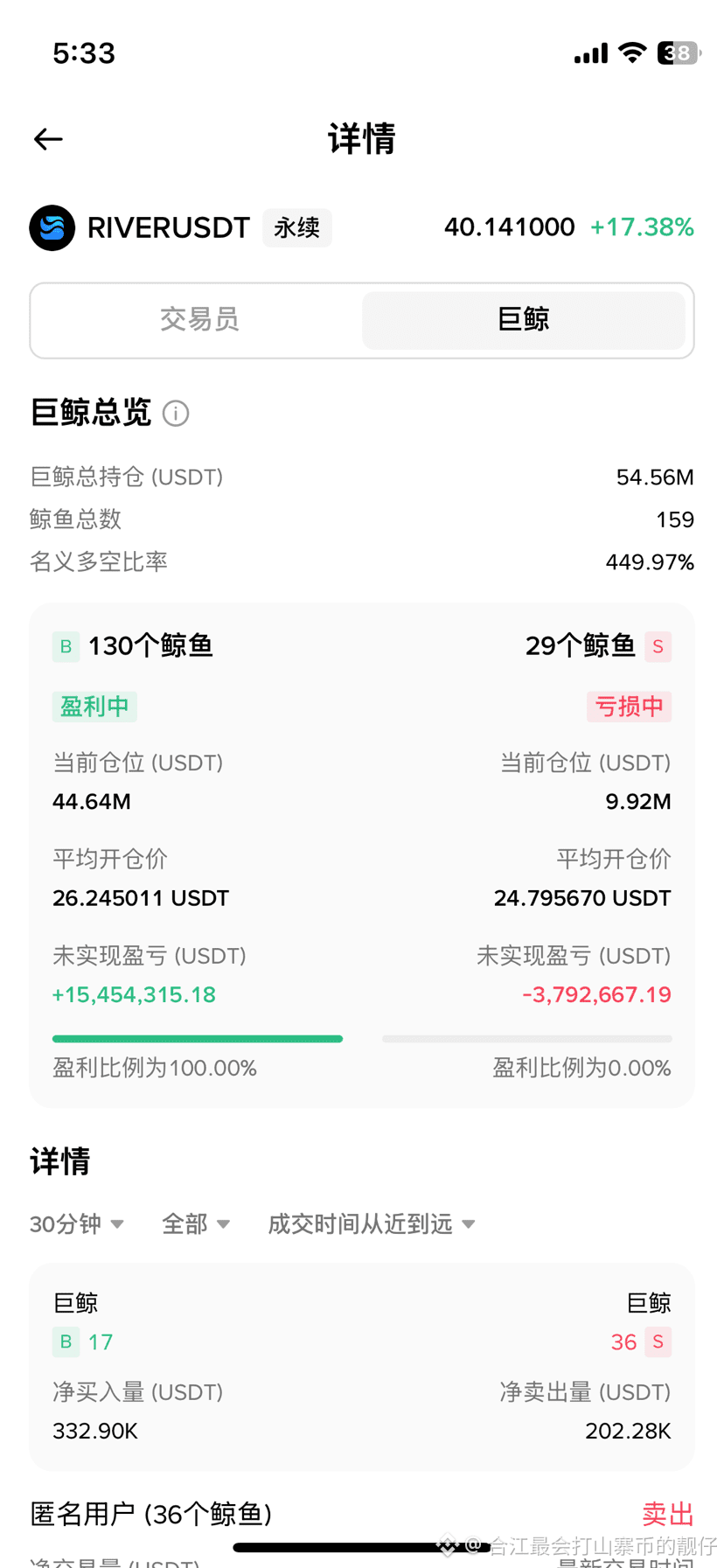Open the 巨鲸总览 info tooltip icon
724x1568 pixels.
(176, 414)
